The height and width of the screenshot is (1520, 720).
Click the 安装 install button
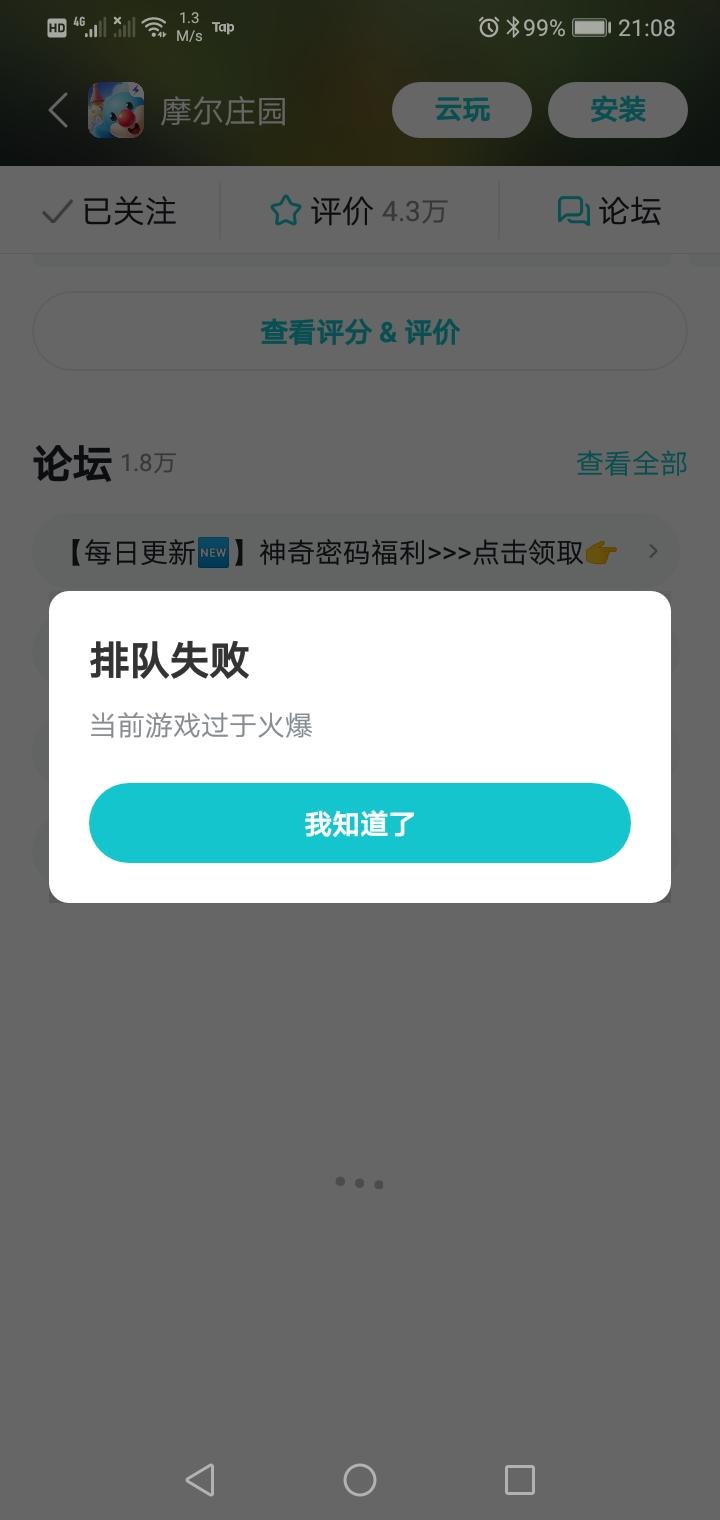pos(617,110)
